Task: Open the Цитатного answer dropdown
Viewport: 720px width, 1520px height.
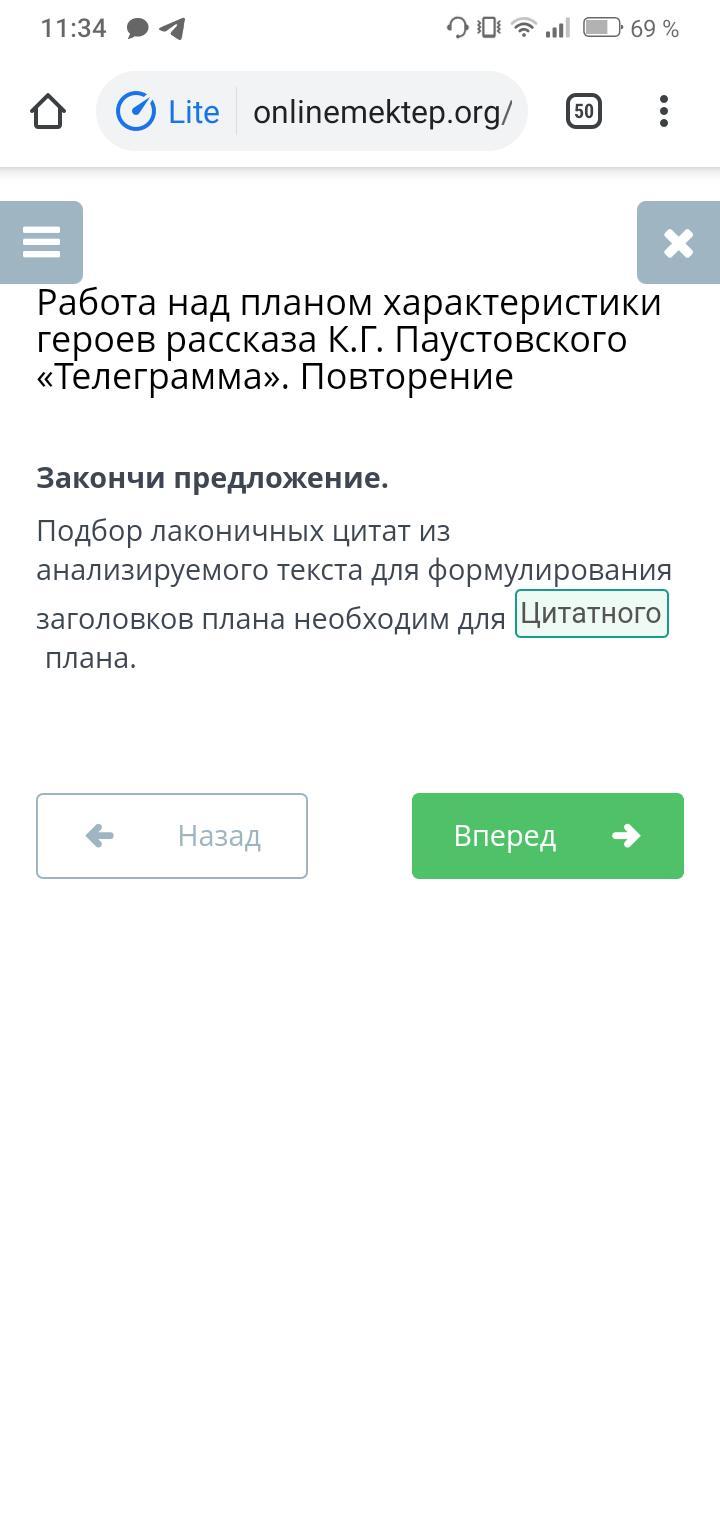Action: pos(592,613)
